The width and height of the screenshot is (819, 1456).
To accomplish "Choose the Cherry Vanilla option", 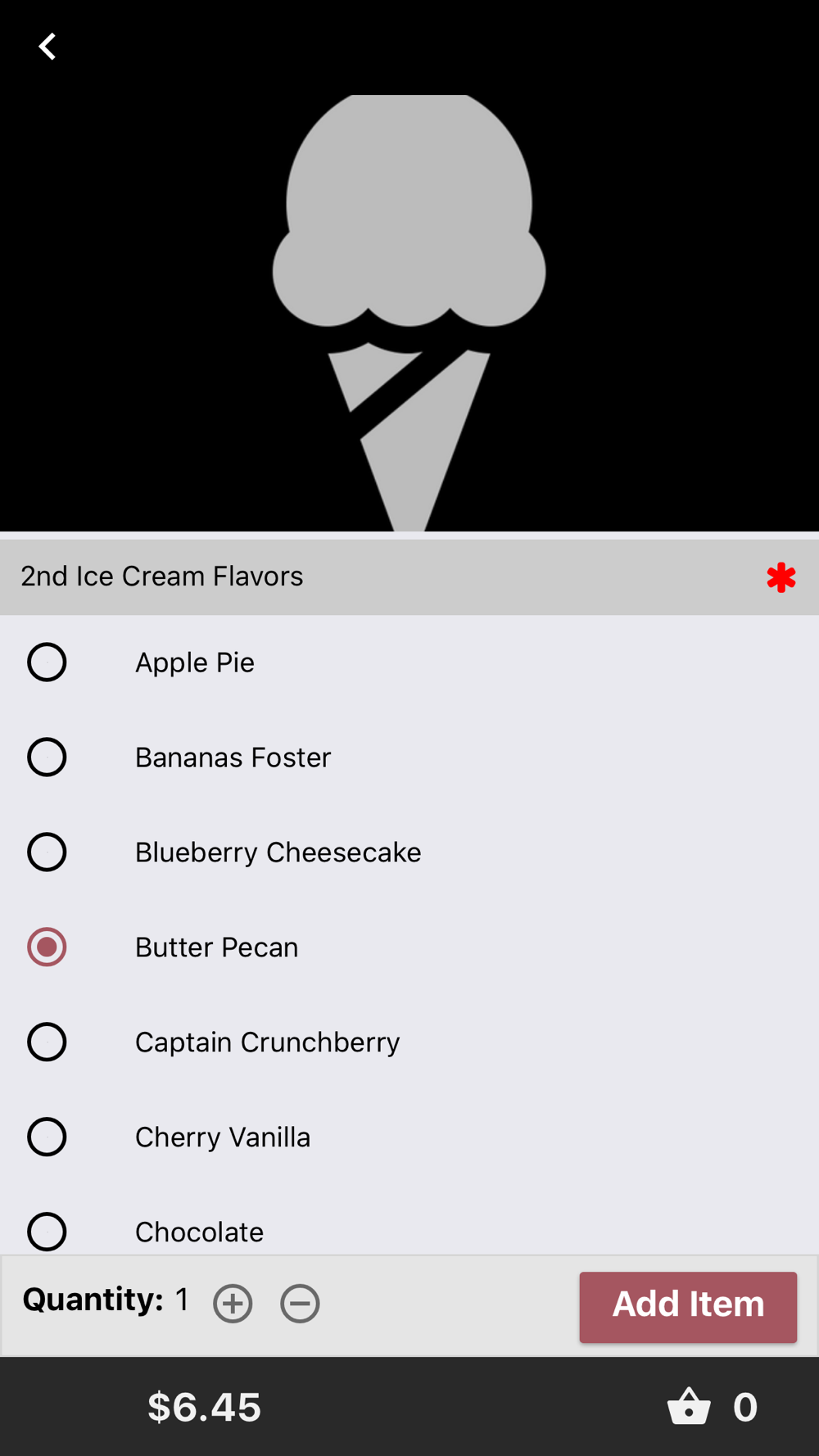I will tap(47, 1137).
